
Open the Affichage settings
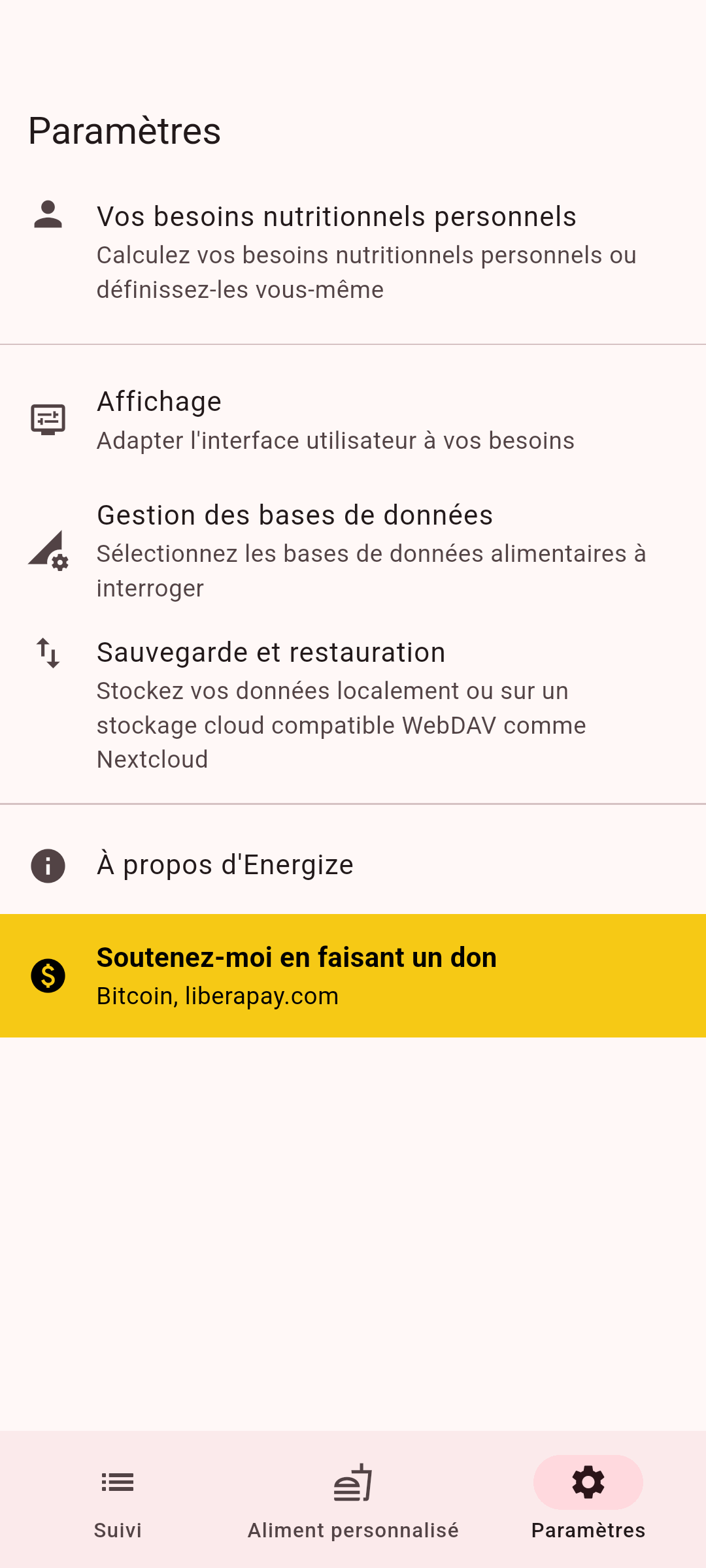(353, 420)
